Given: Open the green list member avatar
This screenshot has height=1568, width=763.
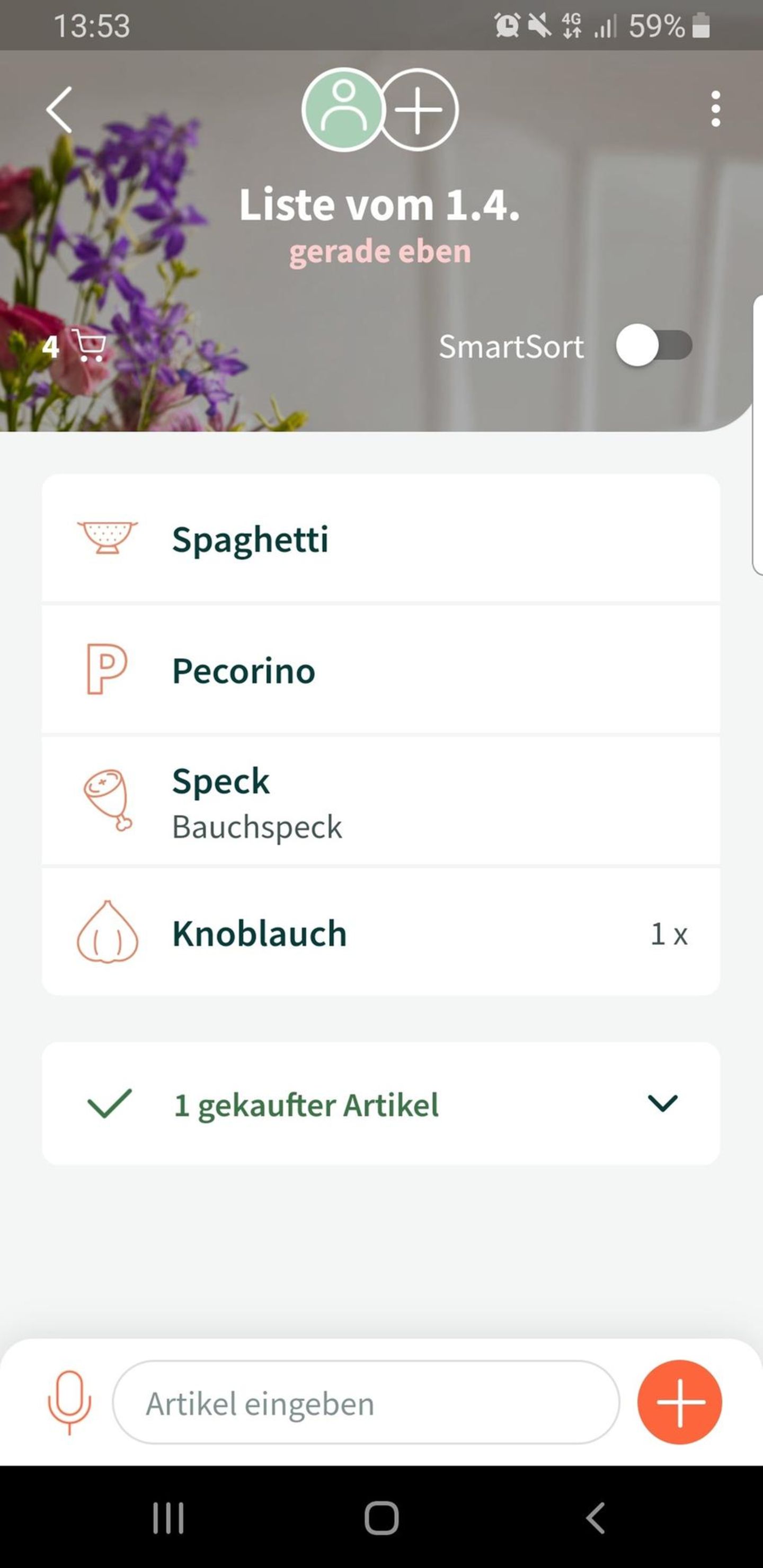Looking at the screenshot, I should pyautogui.click(x=343, y=110).
